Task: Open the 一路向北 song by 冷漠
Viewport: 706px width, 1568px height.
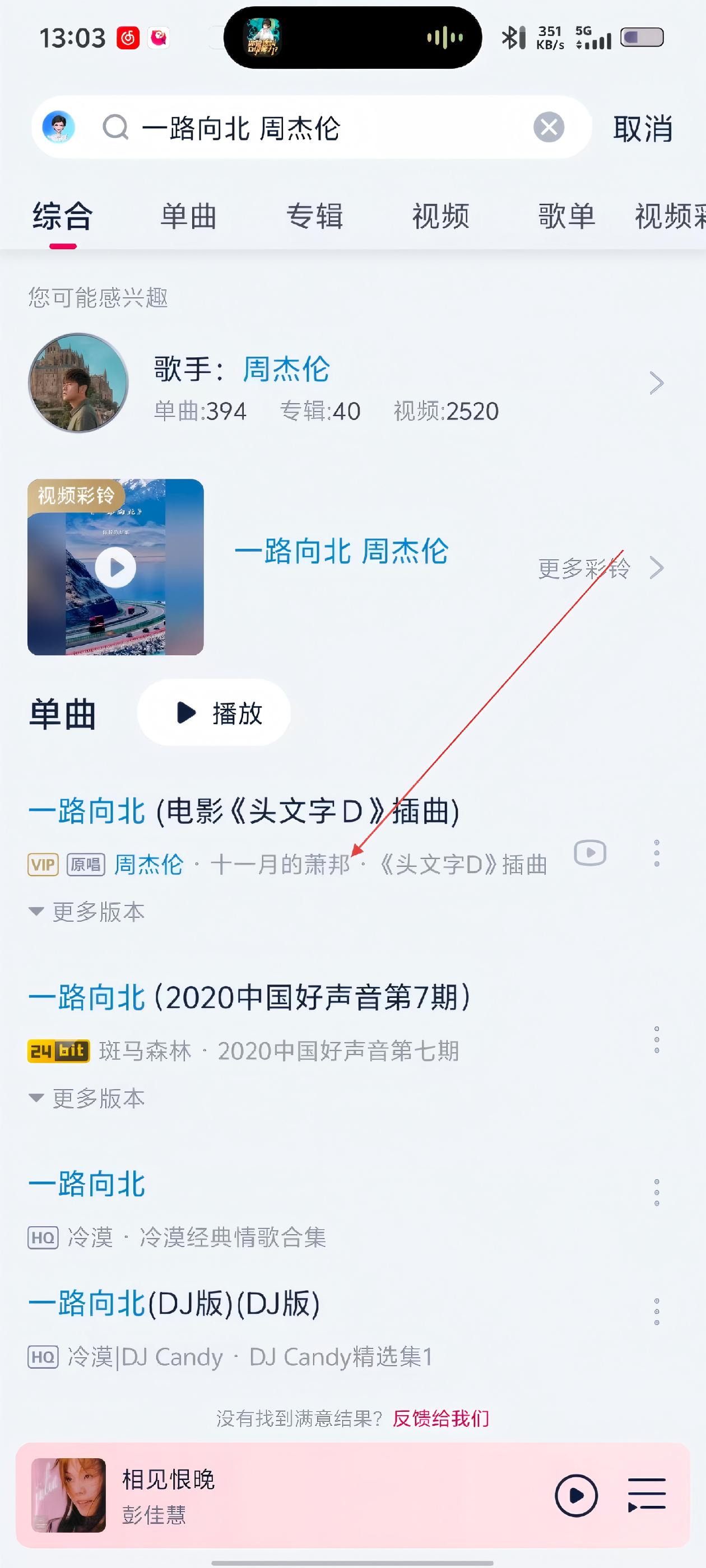Action: pos(87,1184)
